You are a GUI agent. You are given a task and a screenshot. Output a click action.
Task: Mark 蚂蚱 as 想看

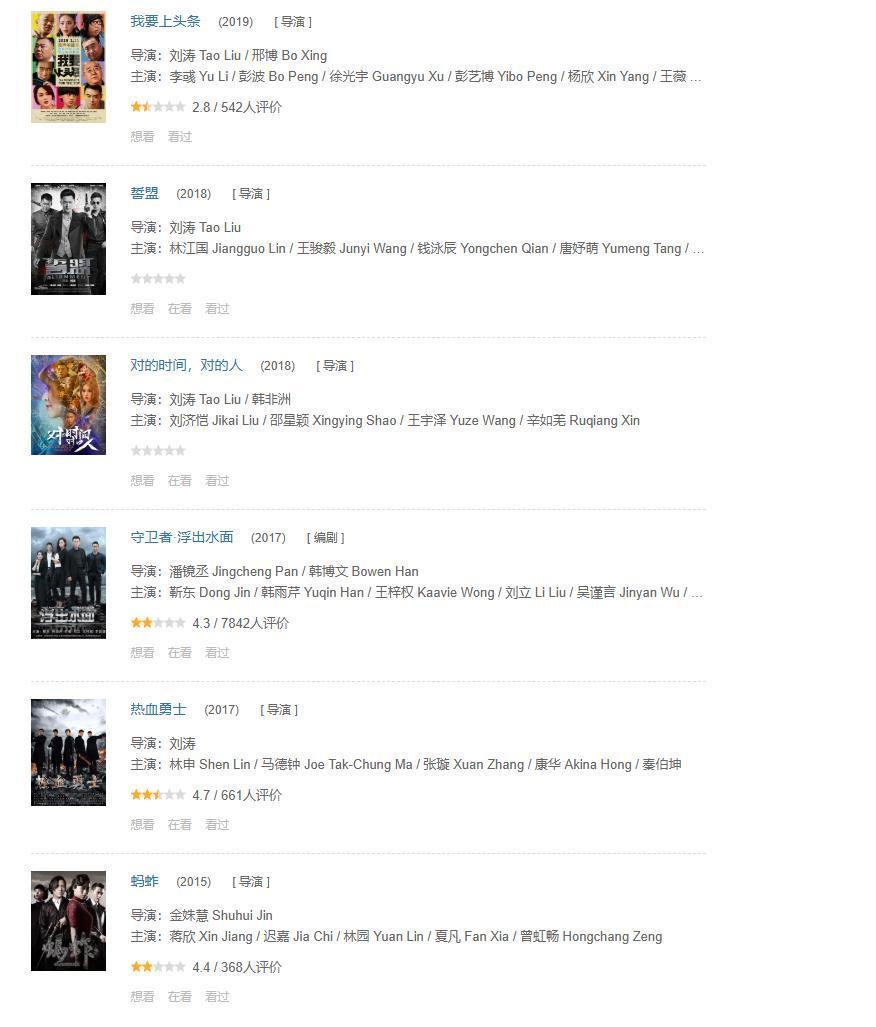[142, 996]
